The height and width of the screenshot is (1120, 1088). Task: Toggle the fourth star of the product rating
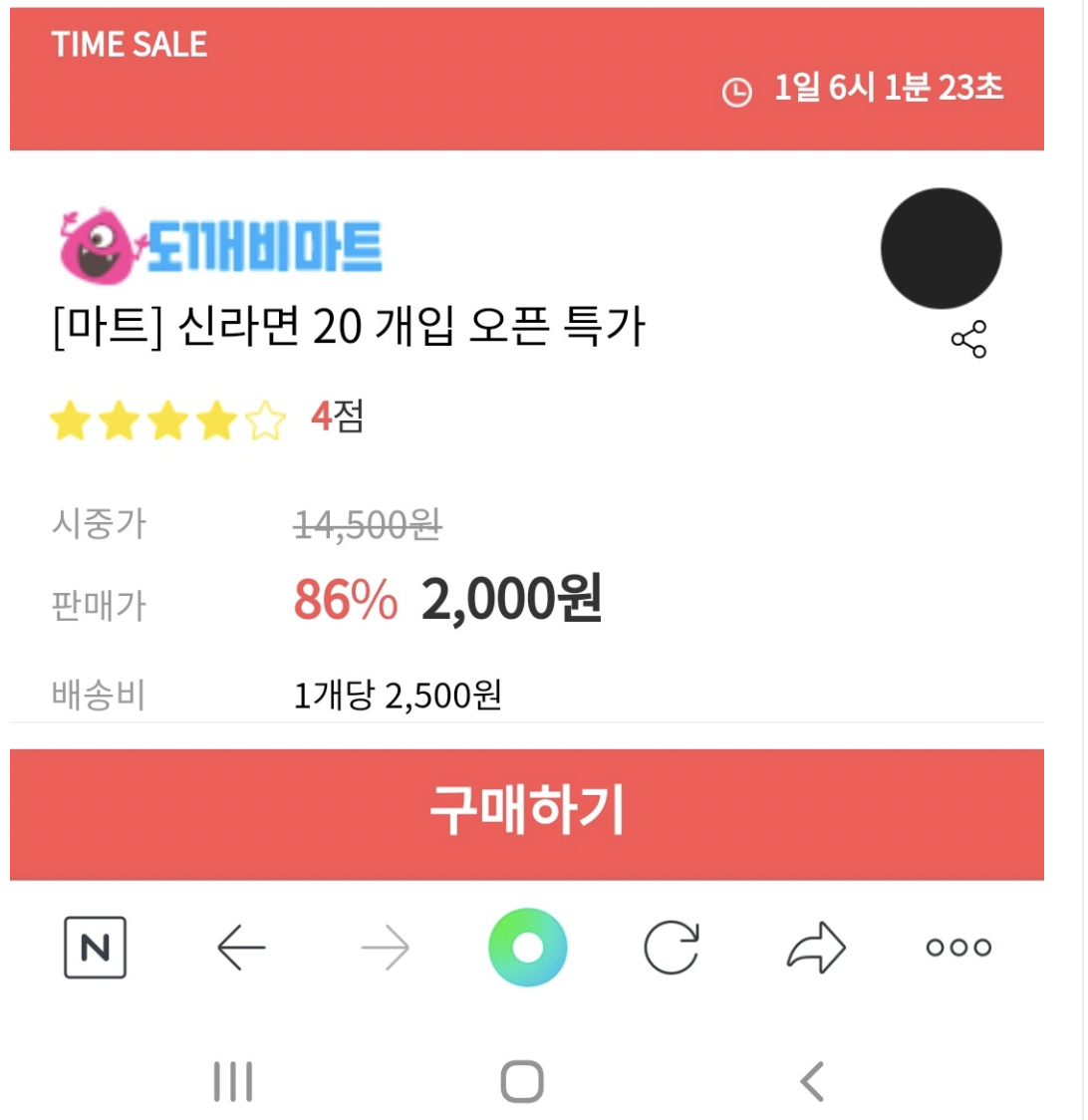point(217,420)
